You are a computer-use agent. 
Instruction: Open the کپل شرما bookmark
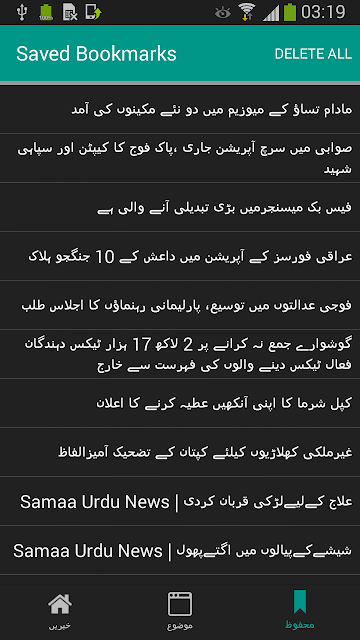point(180,403)
